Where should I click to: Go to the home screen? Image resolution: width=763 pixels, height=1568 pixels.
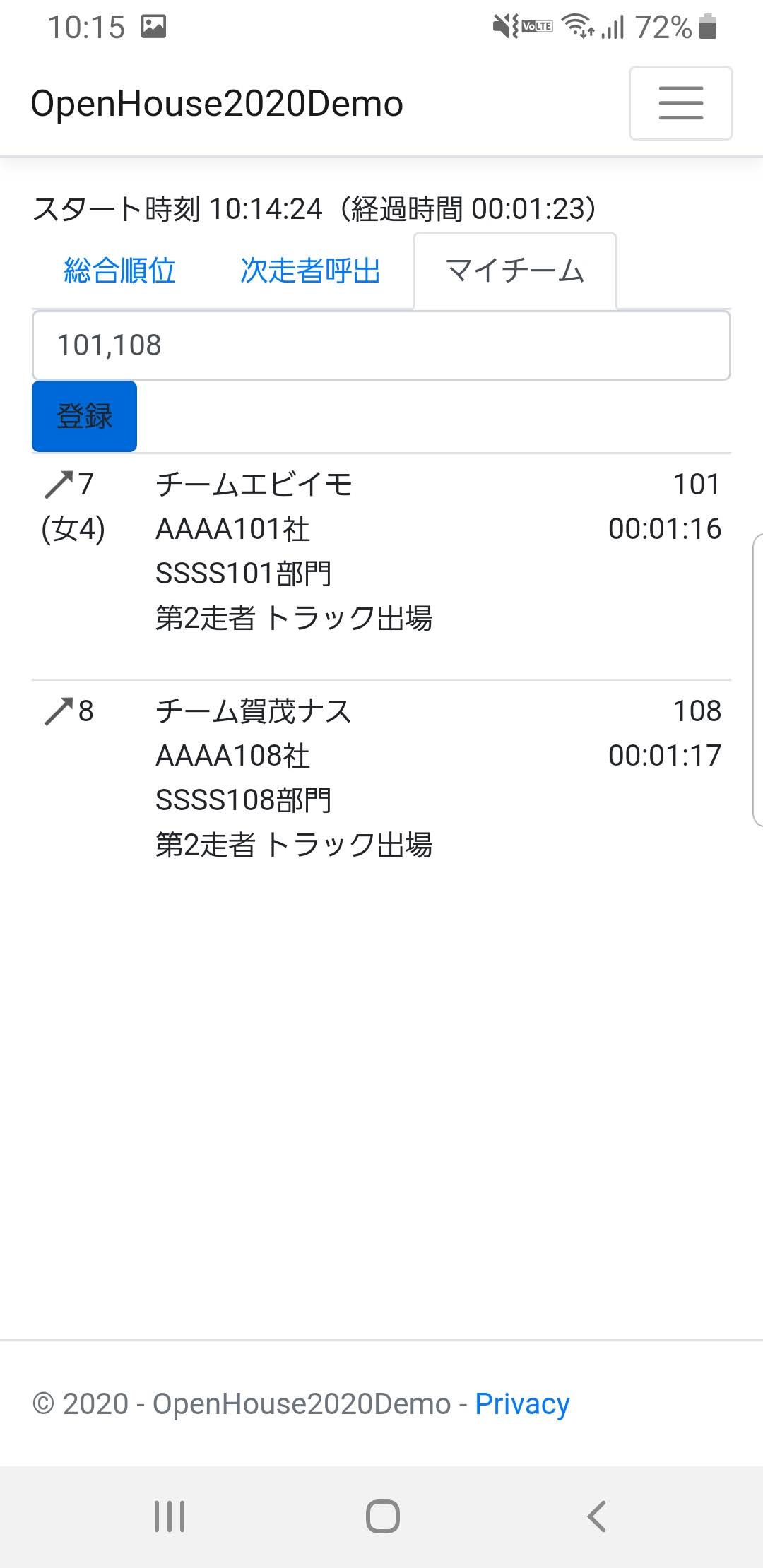coord(382,1516)
